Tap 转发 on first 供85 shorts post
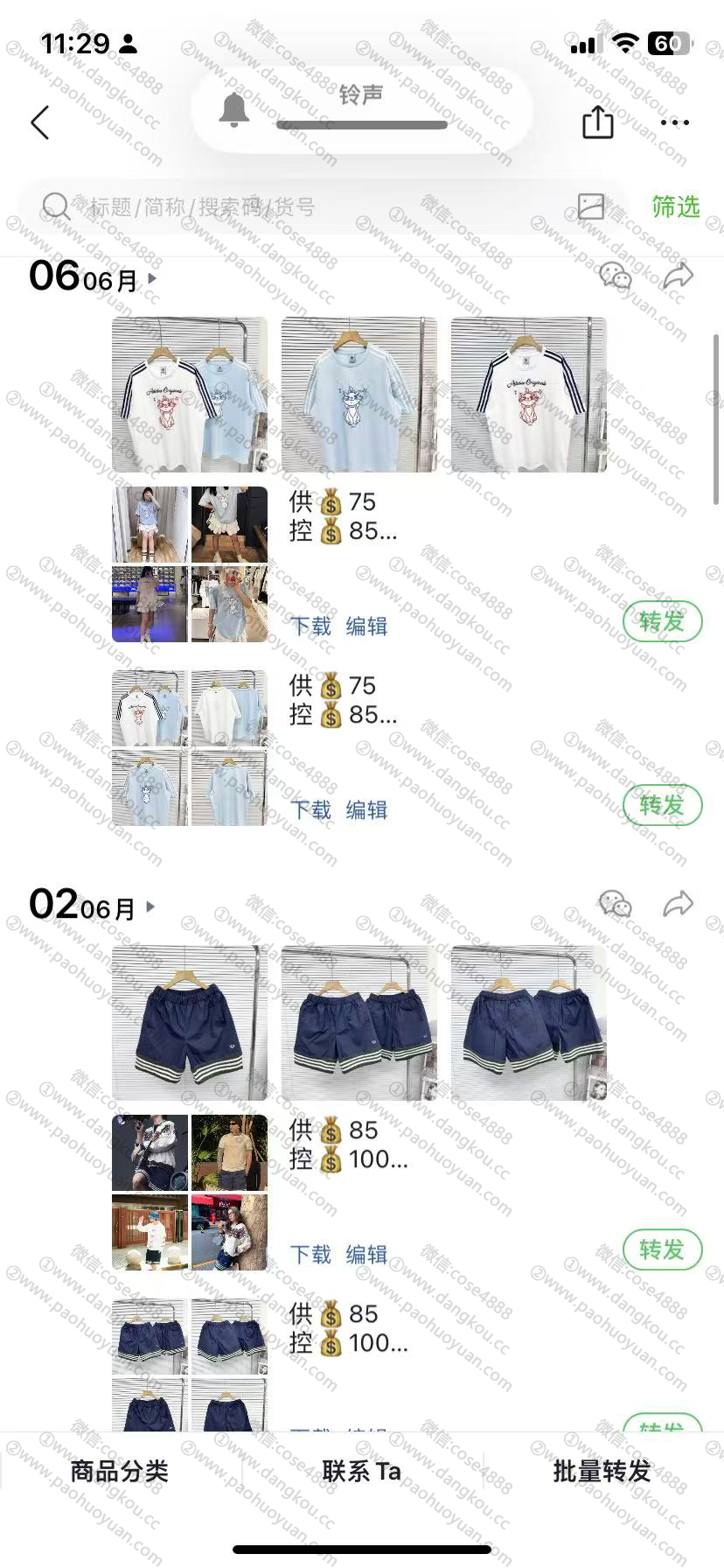The width and height of the screenshot is (724, 1568). pos(662,1249)
